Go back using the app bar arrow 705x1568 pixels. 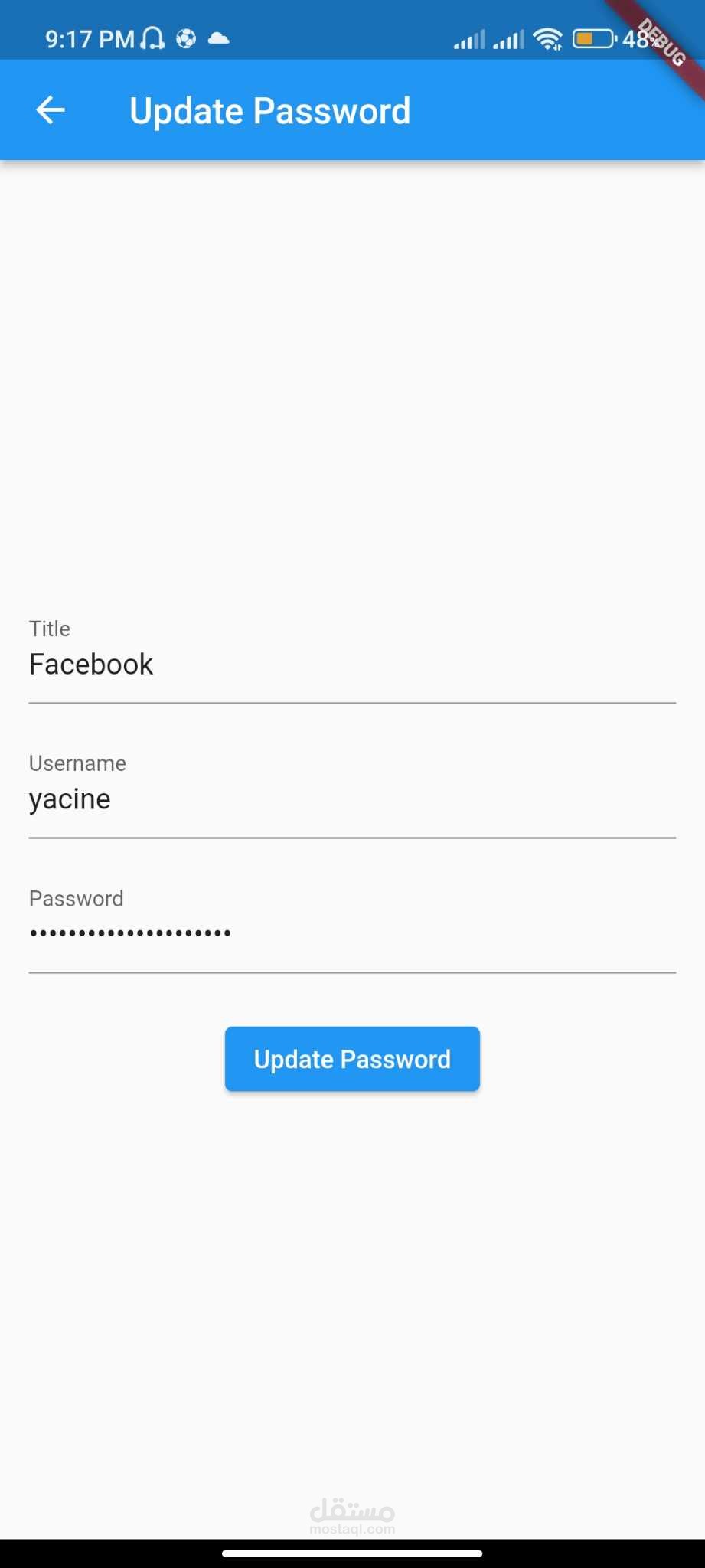(51, 110)
